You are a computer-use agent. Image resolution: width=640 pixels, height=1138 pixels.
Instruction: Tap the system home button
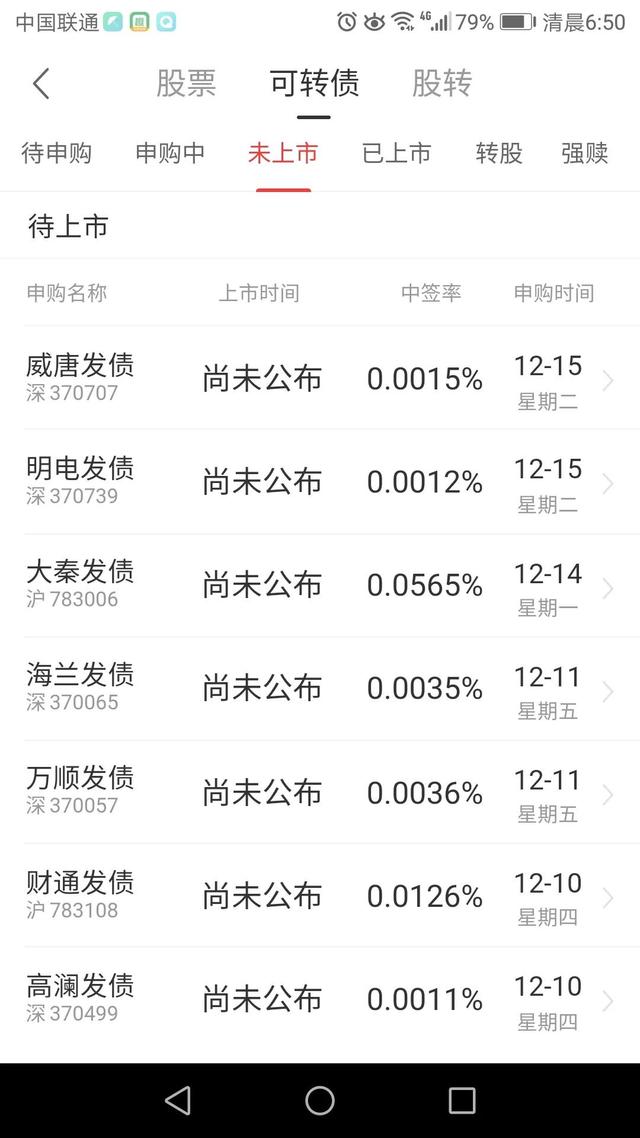coord(320,1100)
